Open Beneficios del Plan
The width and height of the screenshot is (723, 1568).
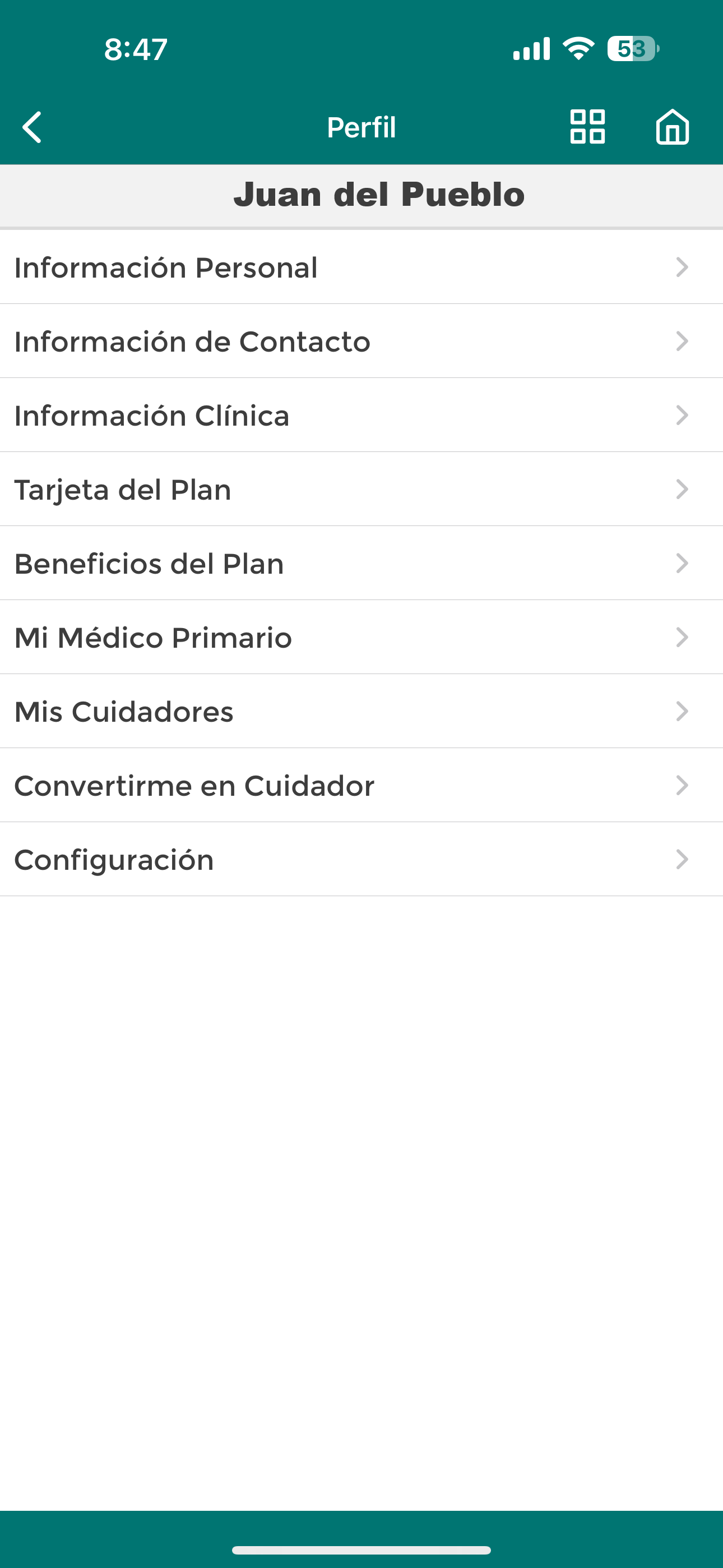pyautogui.click(x=361, y=564)
